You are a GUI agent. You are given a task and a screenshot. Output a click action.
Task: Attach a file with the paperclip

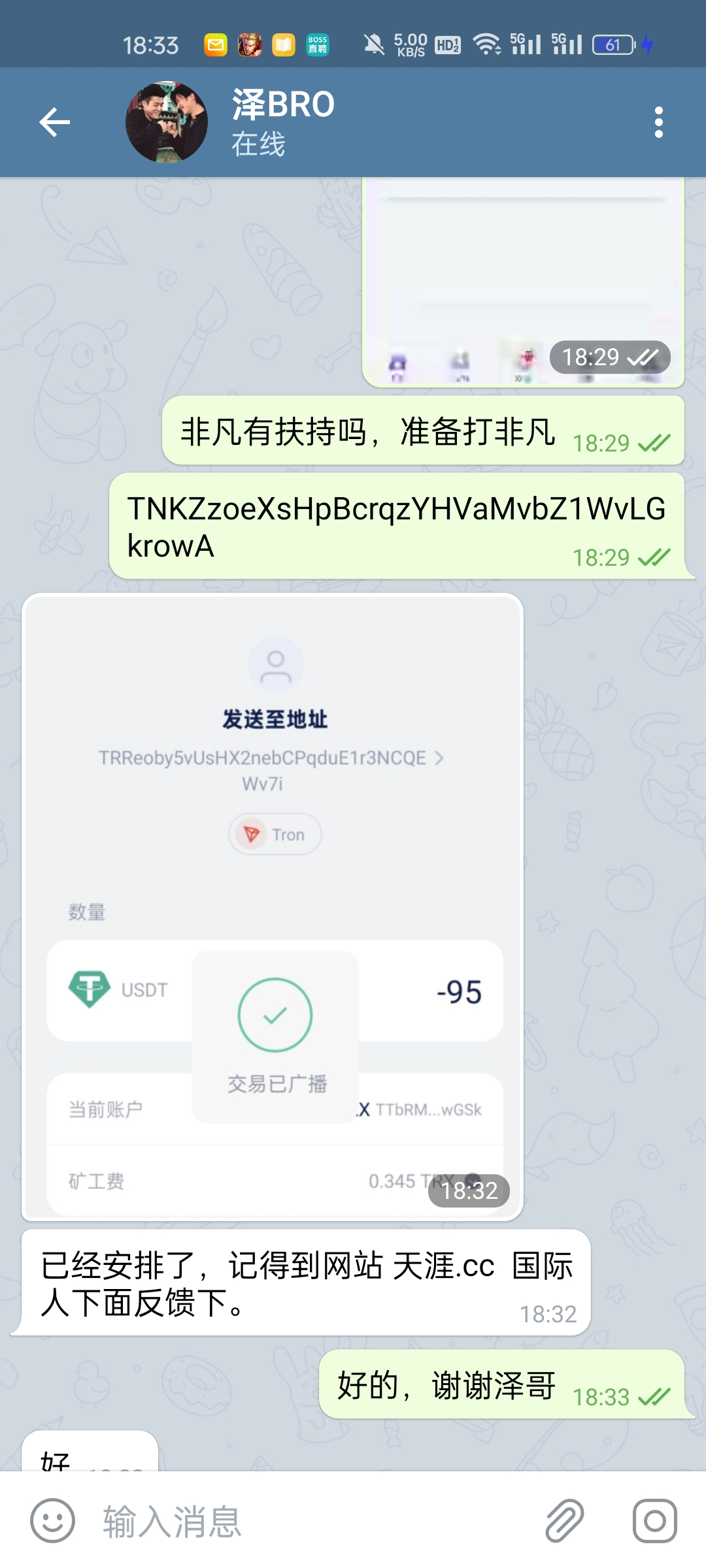tap(564, 1521)
